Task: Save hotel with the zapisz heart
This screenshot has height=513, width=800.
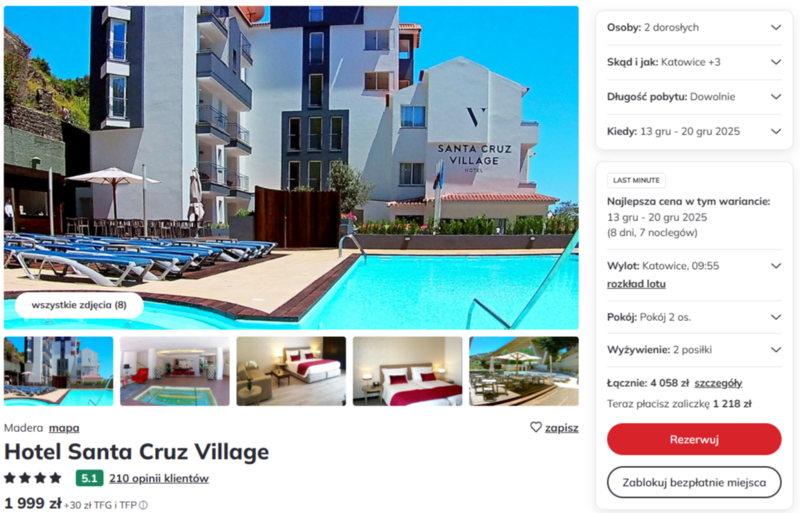Action: tap(554, 428)
